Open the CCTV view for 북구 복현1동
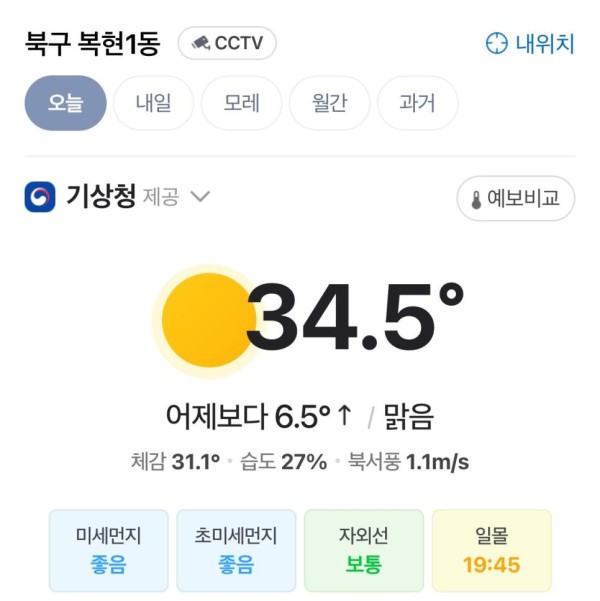600x601 pixels. (x=227, y=43)
